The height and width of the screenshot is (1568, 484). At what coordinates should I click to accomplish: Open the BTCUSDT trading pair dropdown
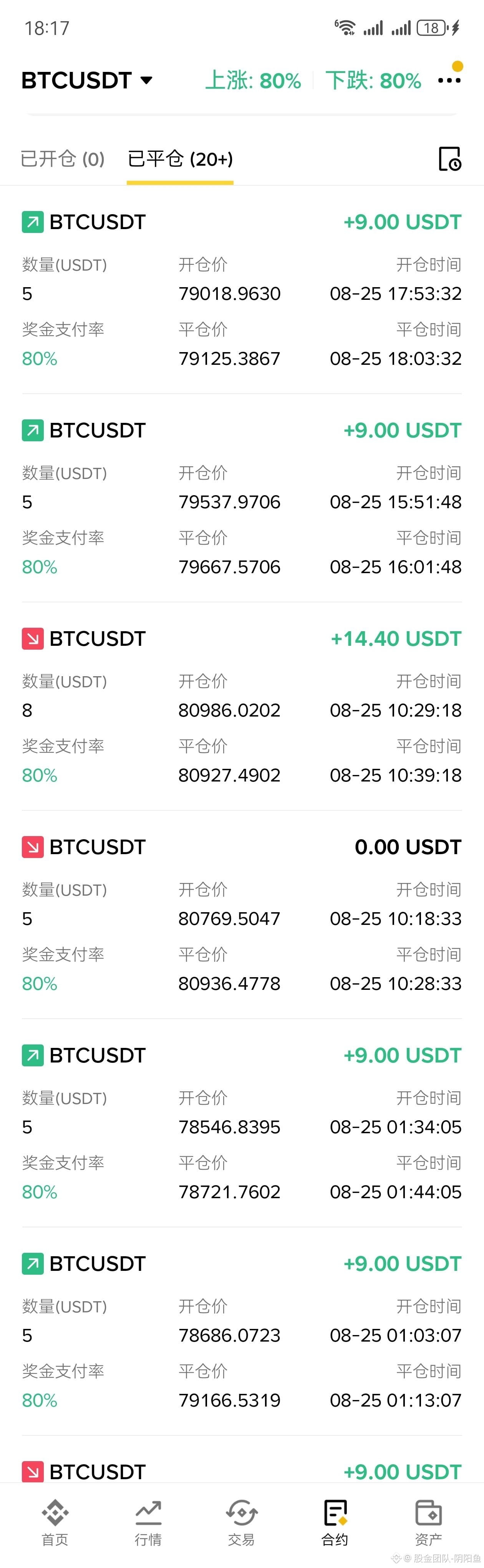tap(86, 80)
